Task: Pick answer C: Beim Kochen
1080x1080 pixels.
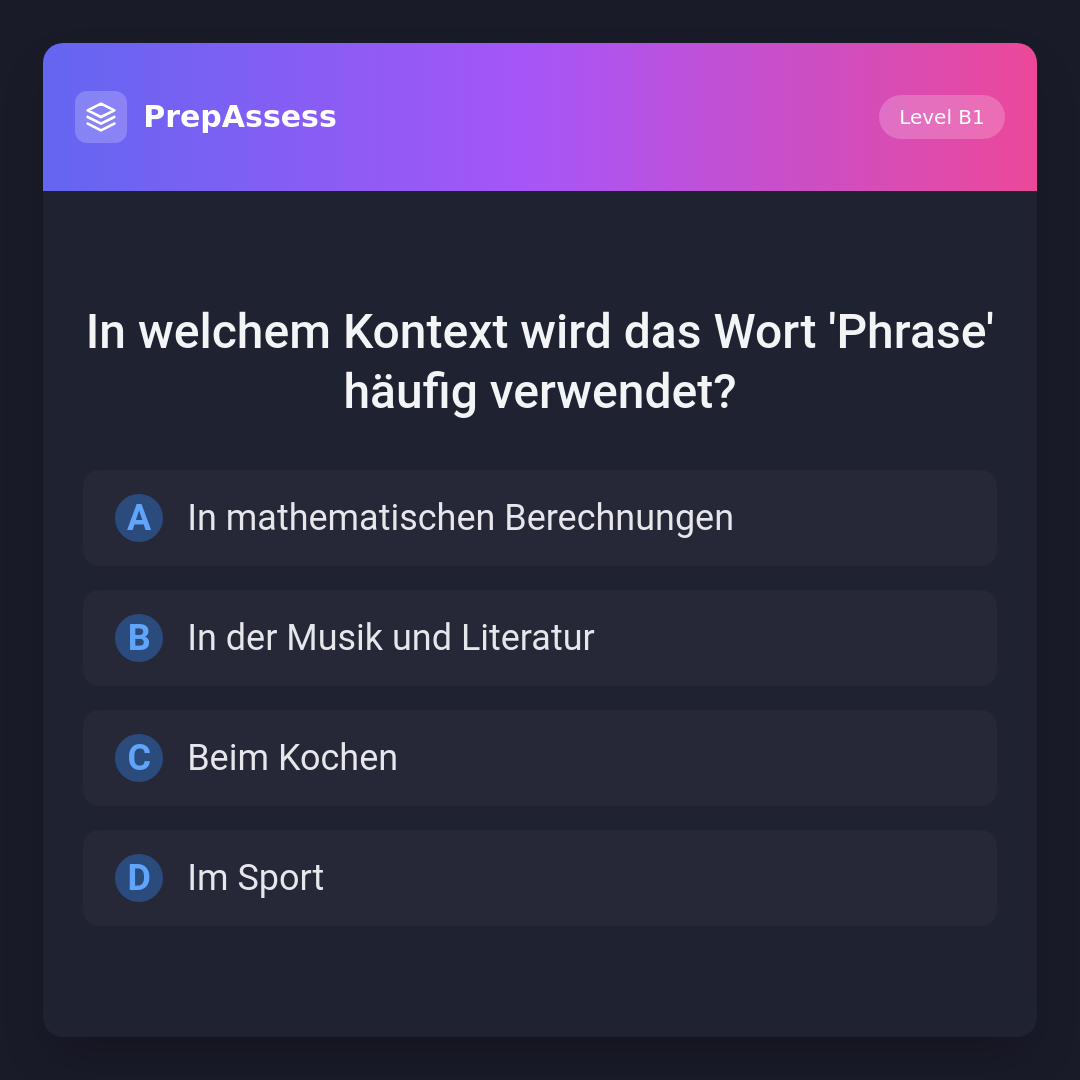Action: (539, 758)
